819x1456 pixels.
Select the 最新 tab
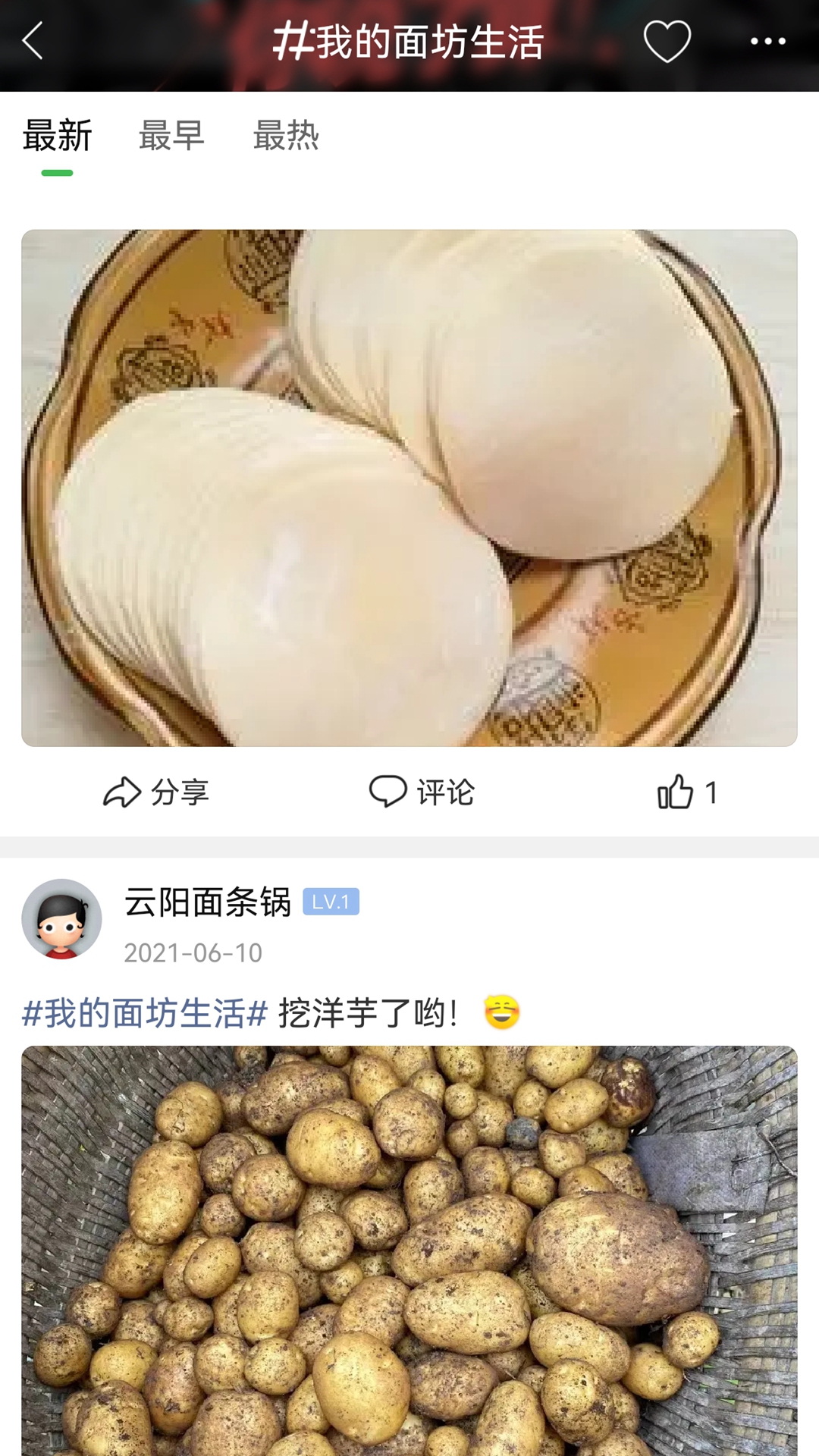click(x=57, y=136)
